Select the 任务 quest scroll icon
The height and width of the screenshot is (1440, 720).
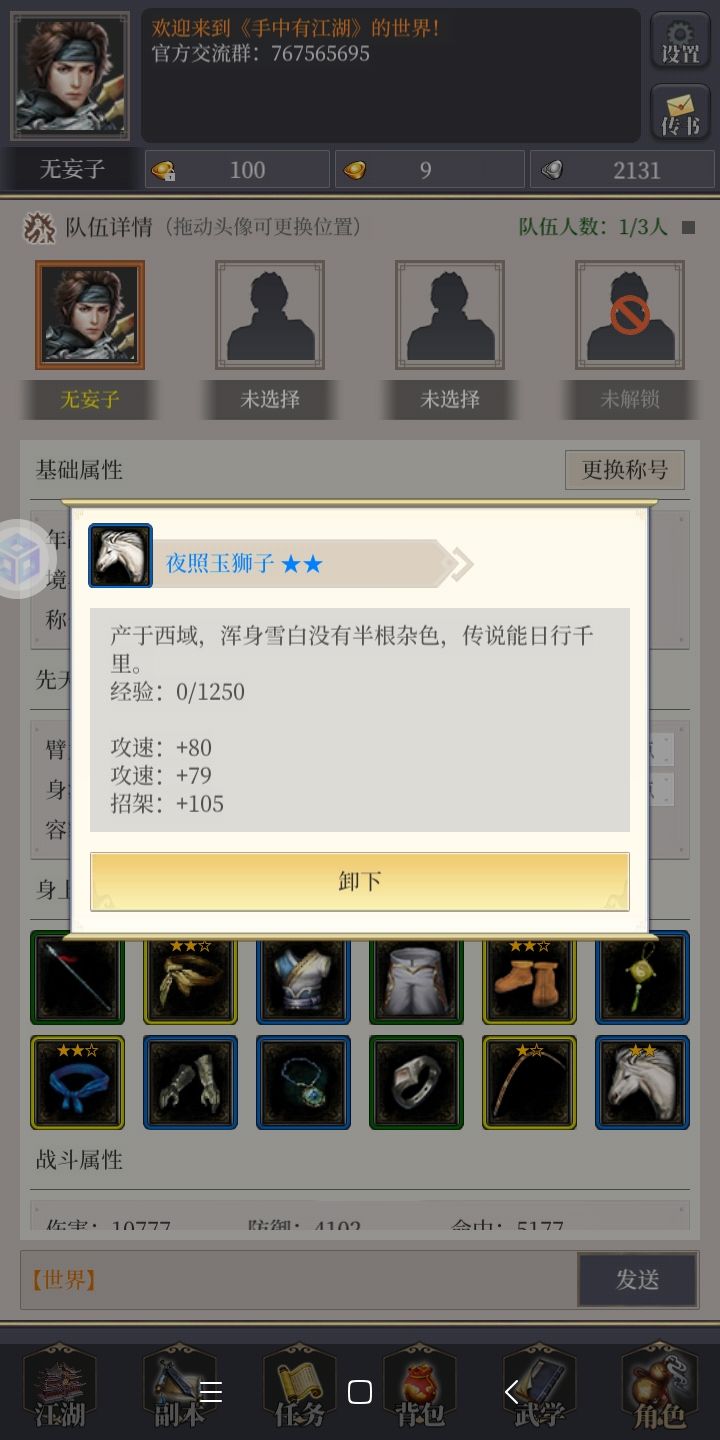point(300,1390)
